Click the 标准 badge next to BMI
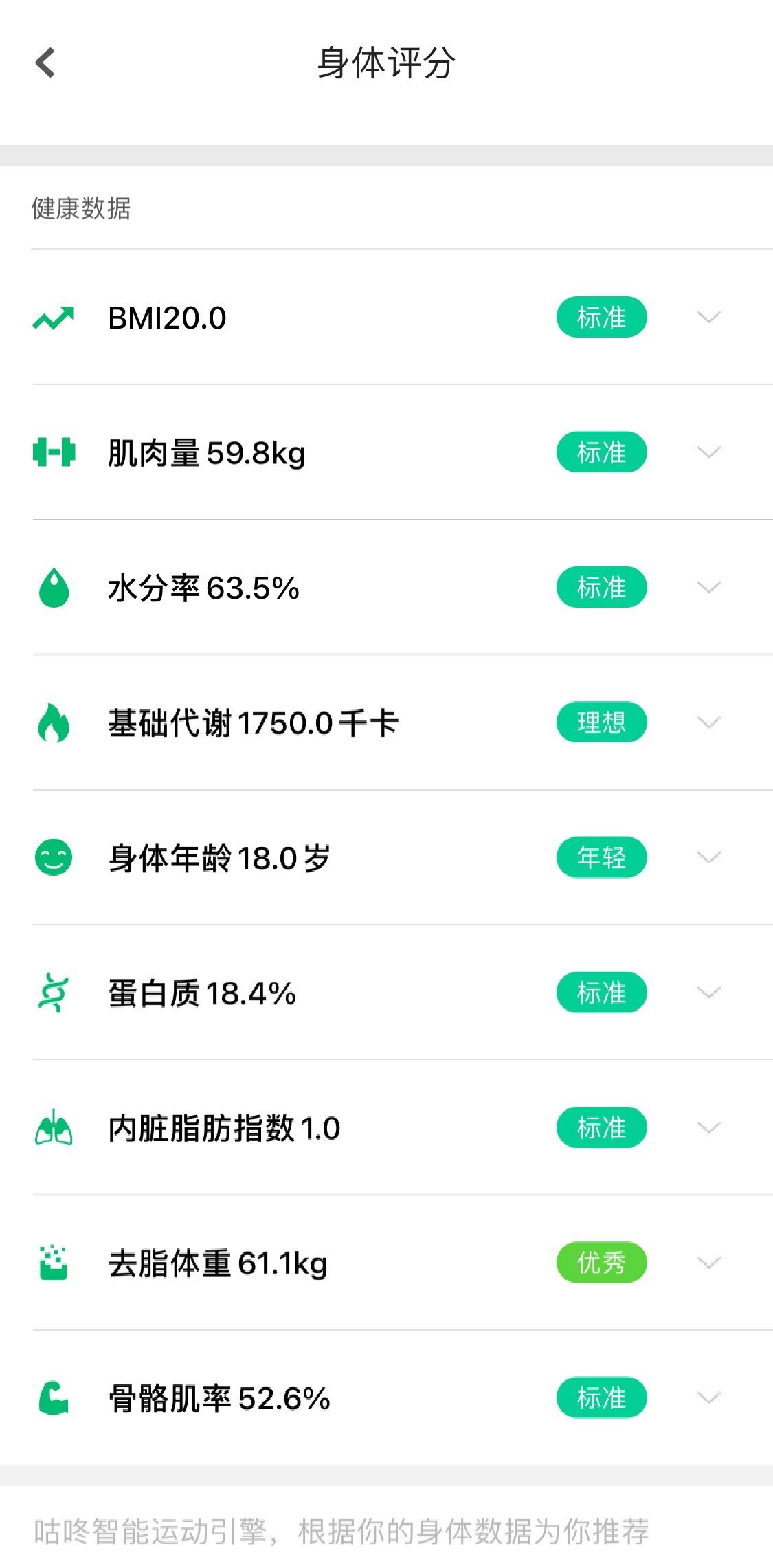 [601, 317]
